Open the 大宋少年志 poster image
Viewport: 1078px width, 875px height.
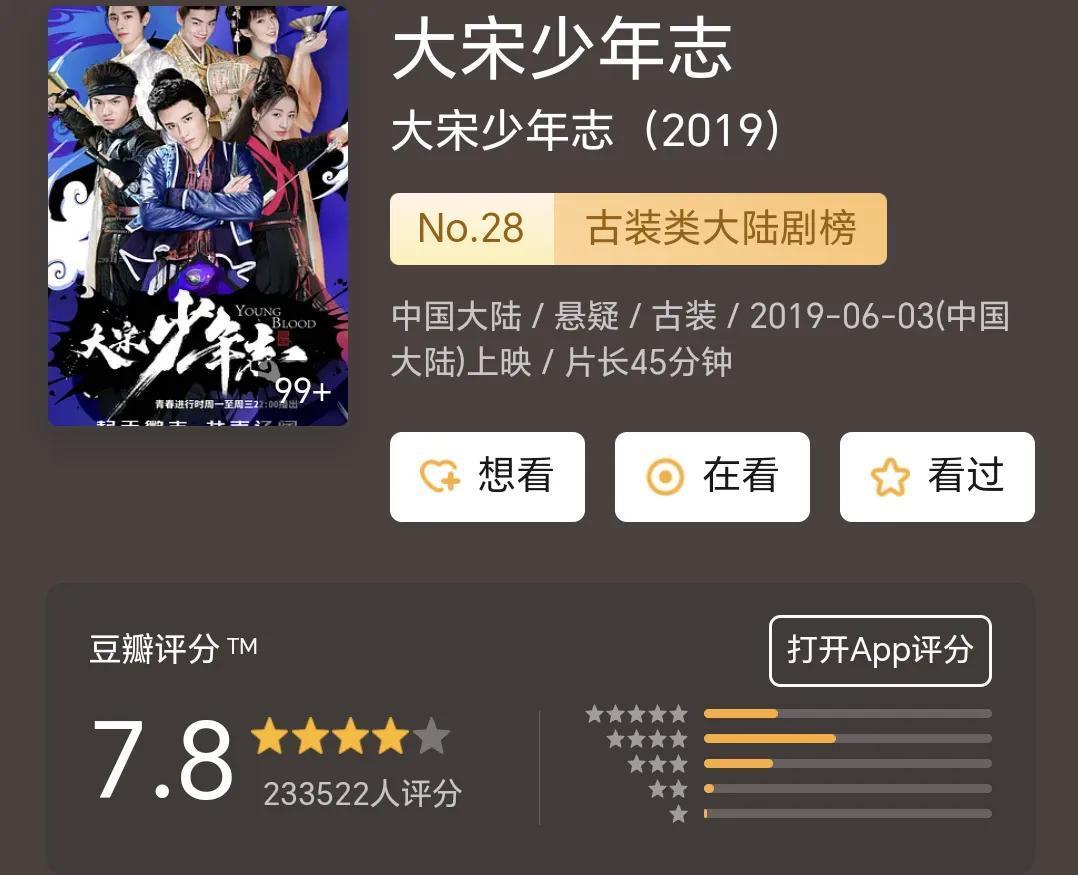click(198, 216)
